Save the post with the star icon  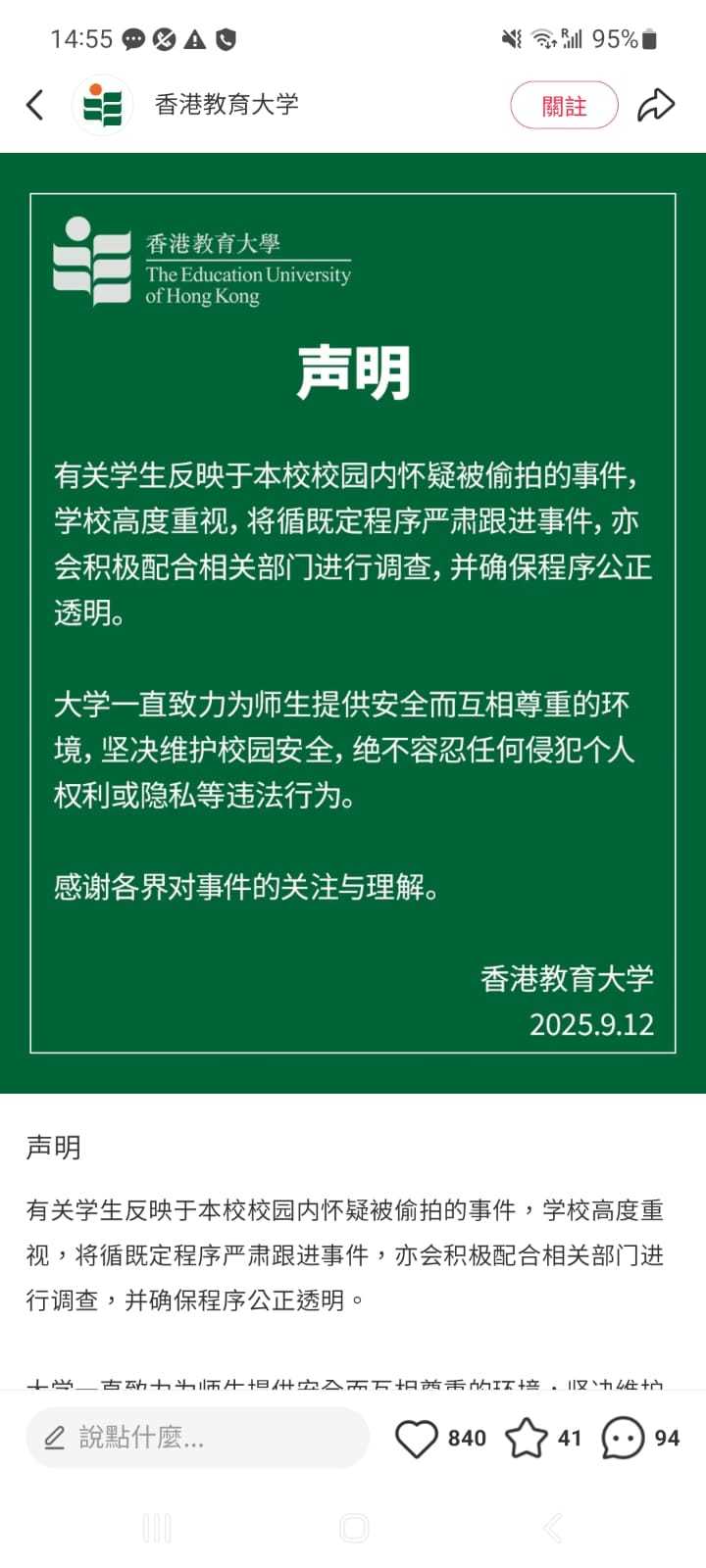point(527,1438)
